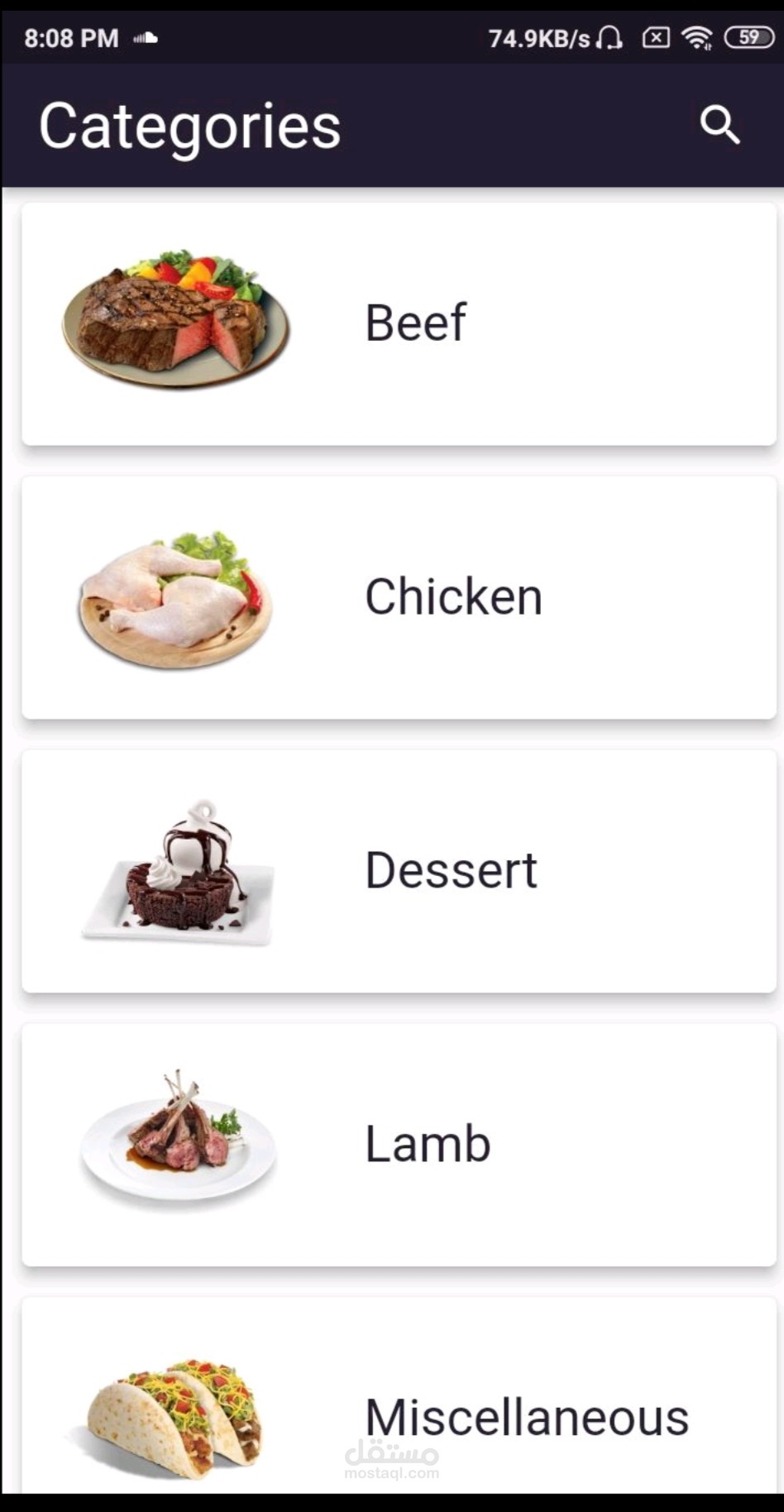Click the Wi-Fi icon in status bar
The width and height of the screenshot is (784, 1512).
[x=699, y=37]
